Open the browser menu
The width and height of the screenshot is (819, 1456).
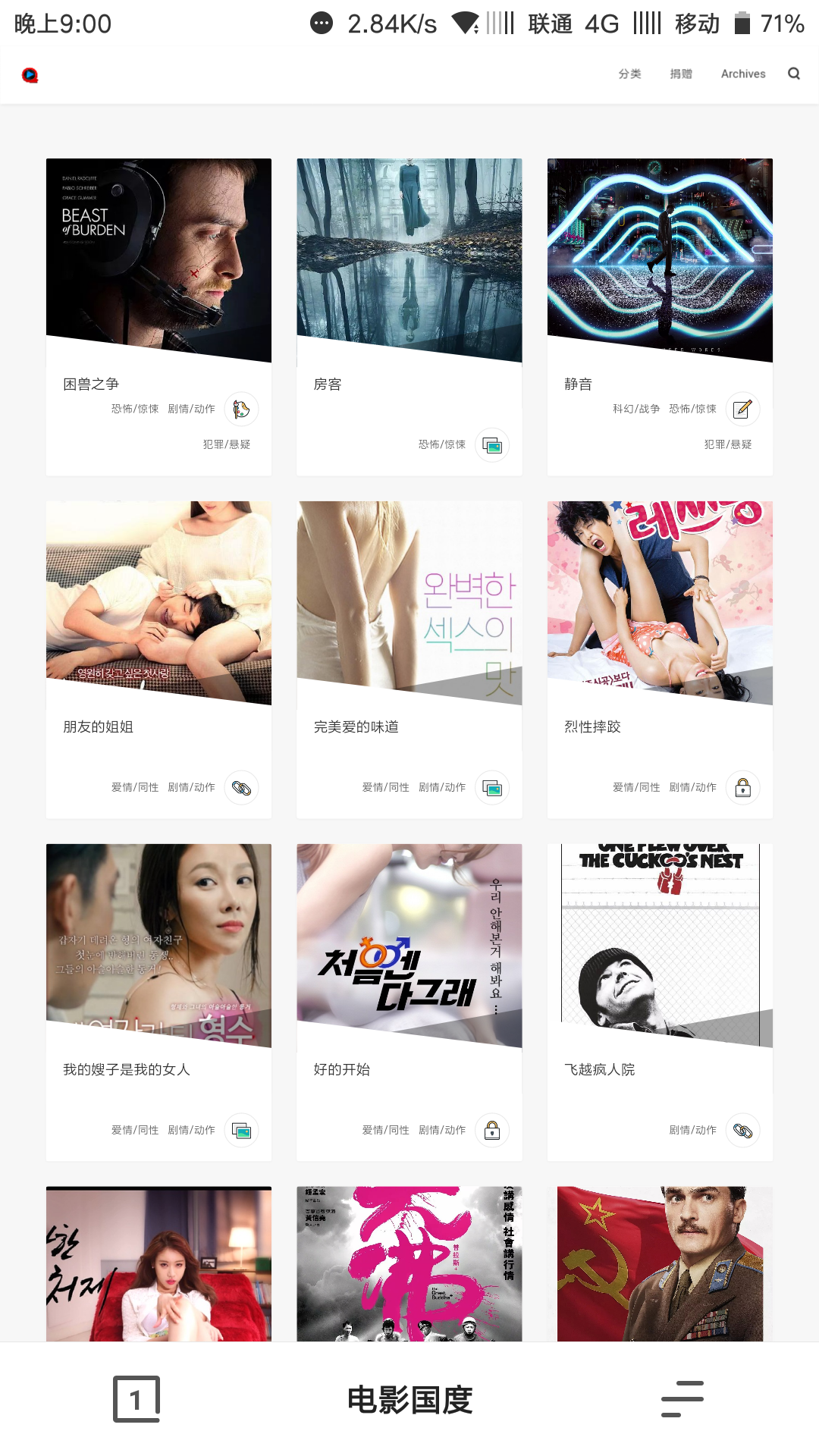pyautogui.click(x=682, y=1399)
